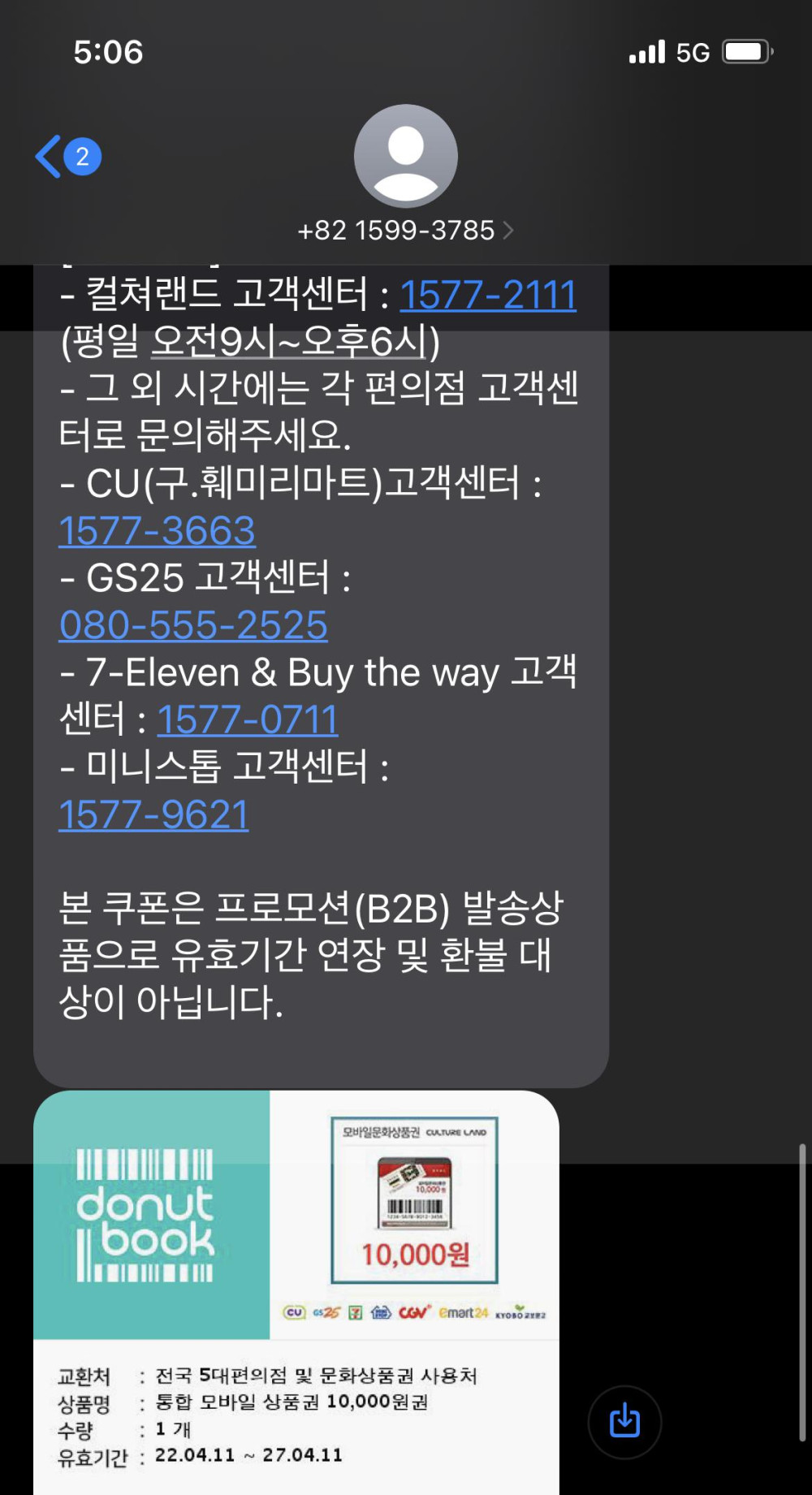Dial Ministop customer center 1577-9621
Image resolution: width=812 pixels, height=1495 pixels.
(x=154, y=814)
